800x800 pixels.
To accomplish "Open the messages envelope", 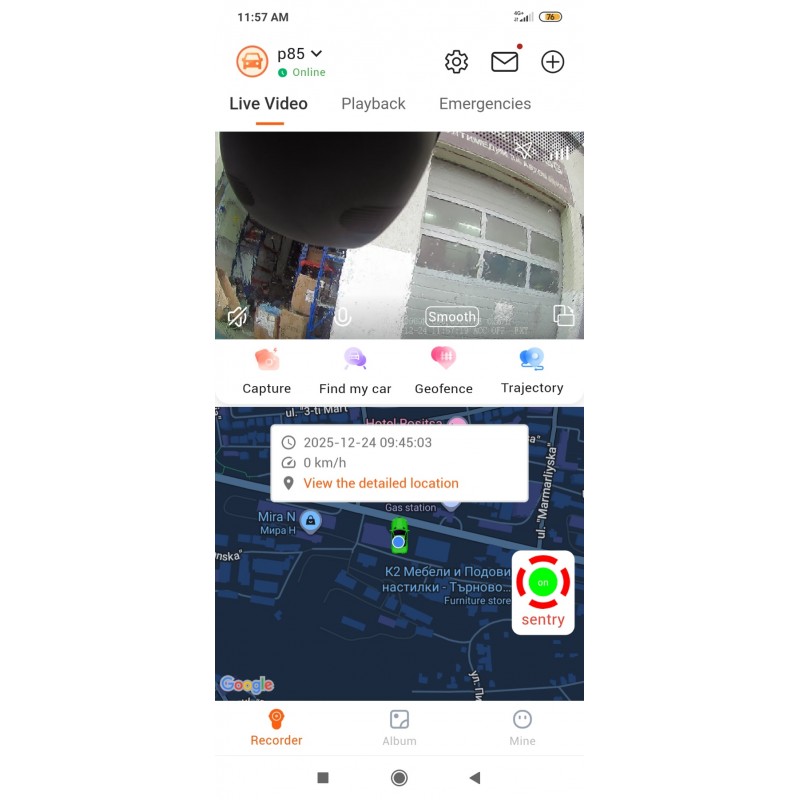I will [x=505, y=62].
